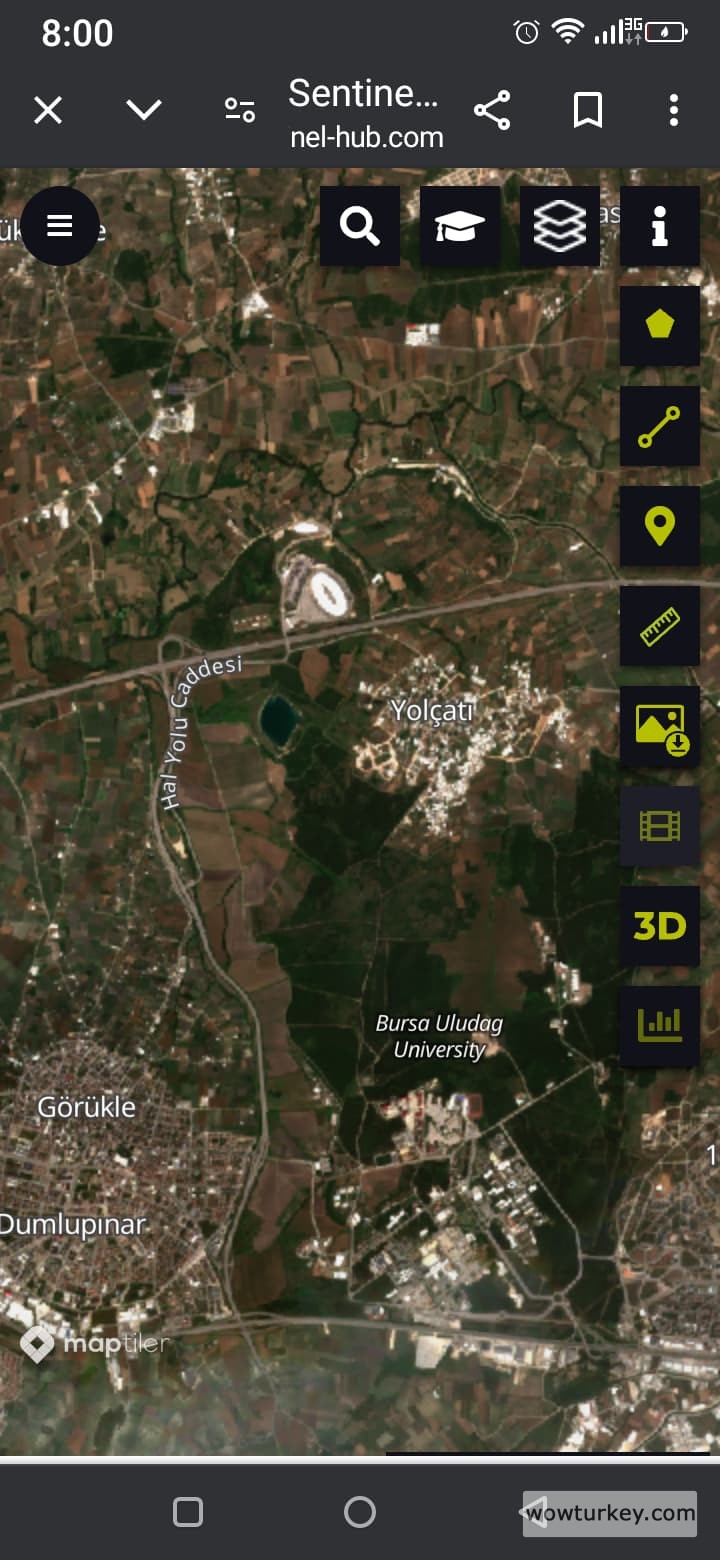
Task: Open the browser three-dot overflow menu
Action: (x=673, y=110)
